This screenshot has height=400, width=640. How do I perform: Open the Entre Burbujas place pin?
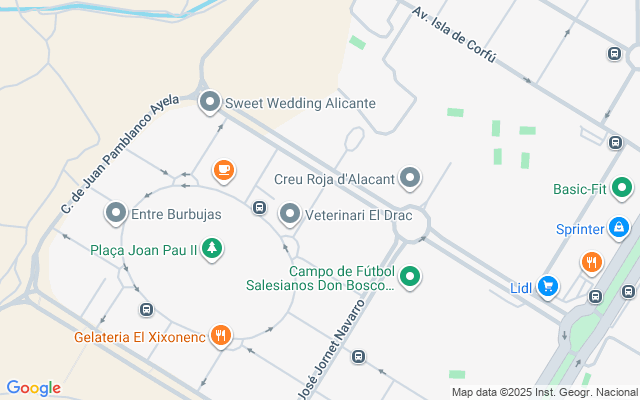coord(116,214)
